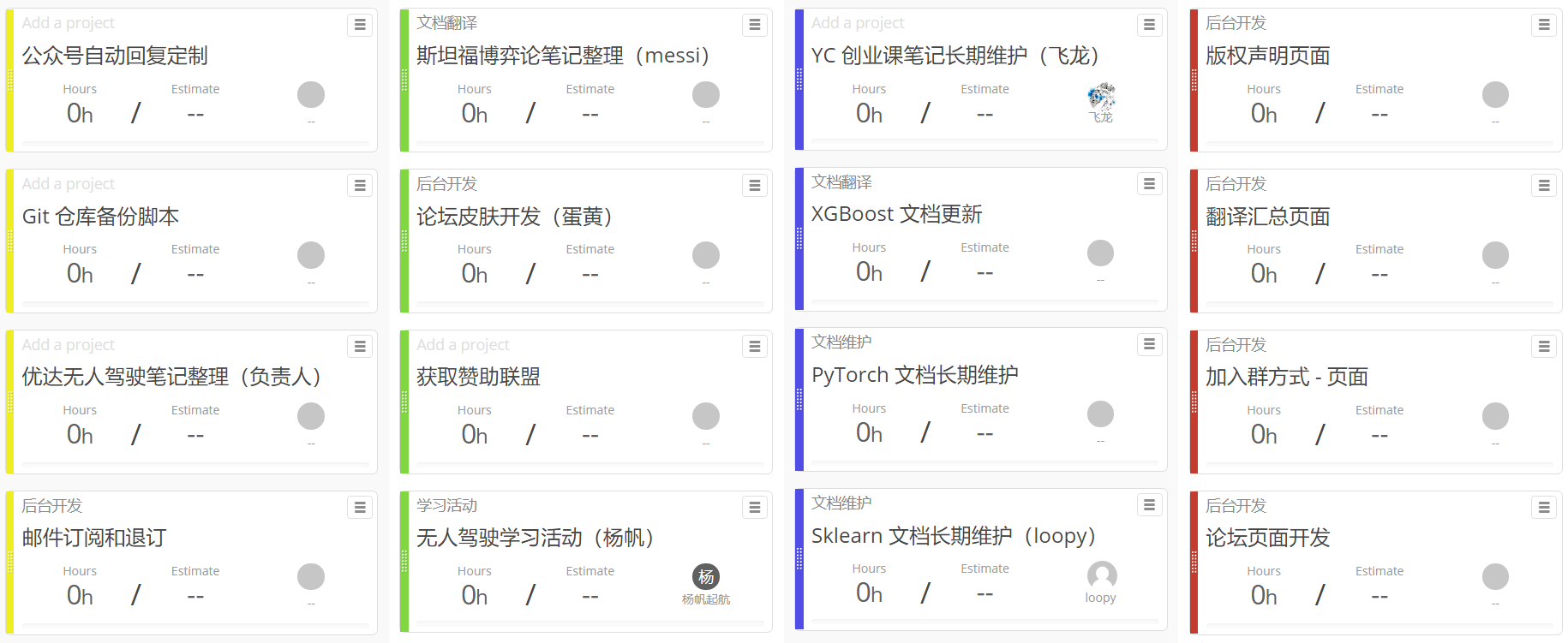Open the menu on 邮件订阅和退订 card
The width and height of the screenshot is (1568, 643).
tap(360, 508)
